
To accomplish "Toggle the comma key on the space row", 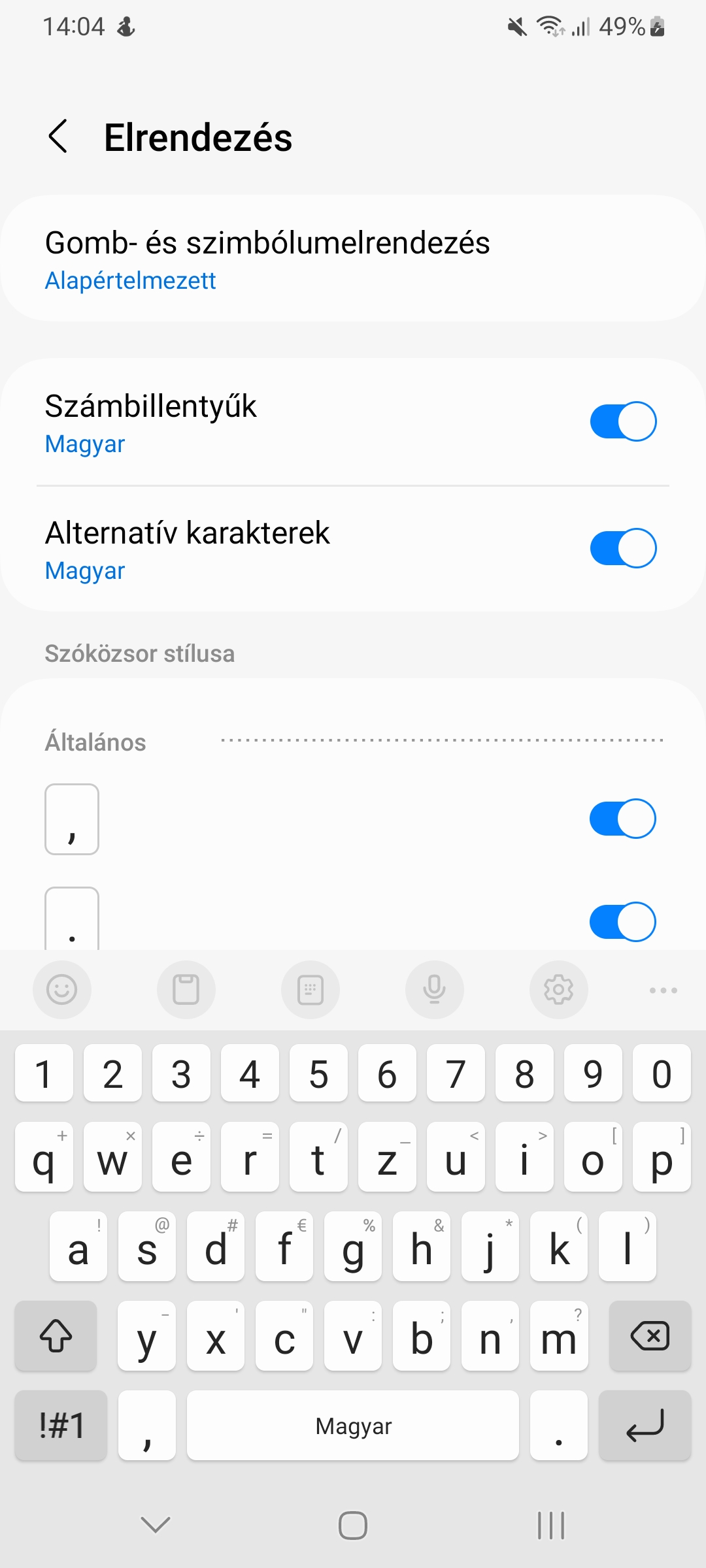I will (622, 818).
